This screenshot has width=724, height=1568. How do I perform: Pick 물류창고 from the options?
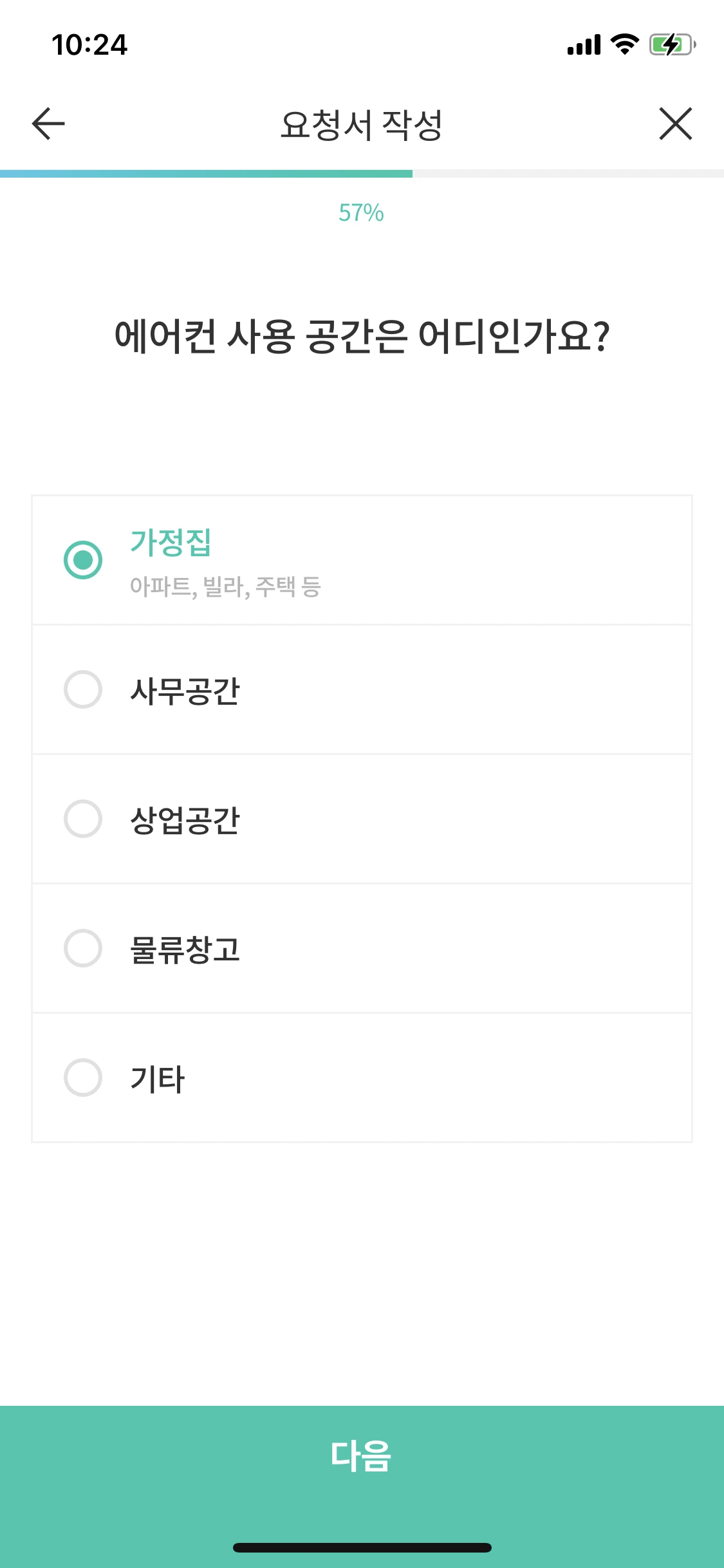83,949
